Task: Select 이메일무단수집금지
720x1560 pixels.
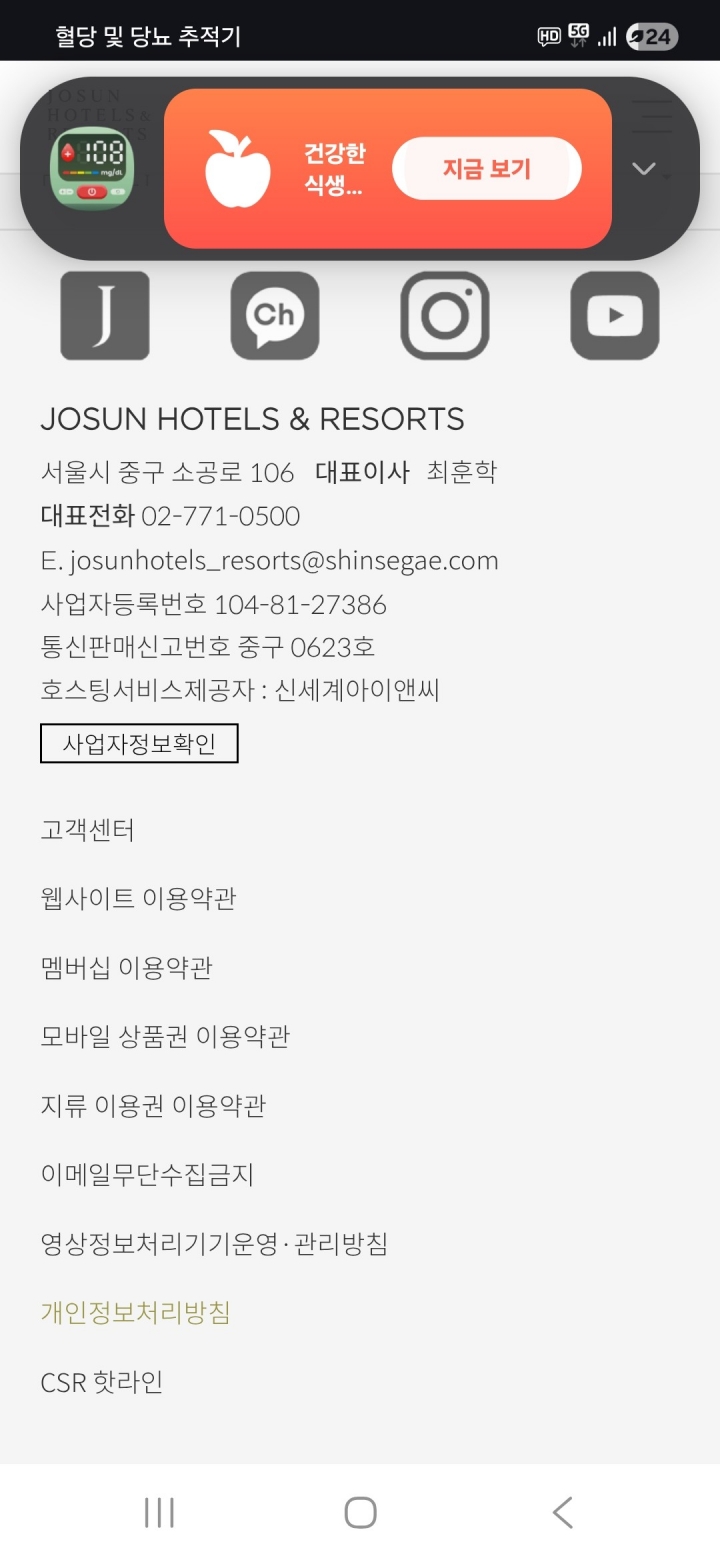Action: point(147,1175)
